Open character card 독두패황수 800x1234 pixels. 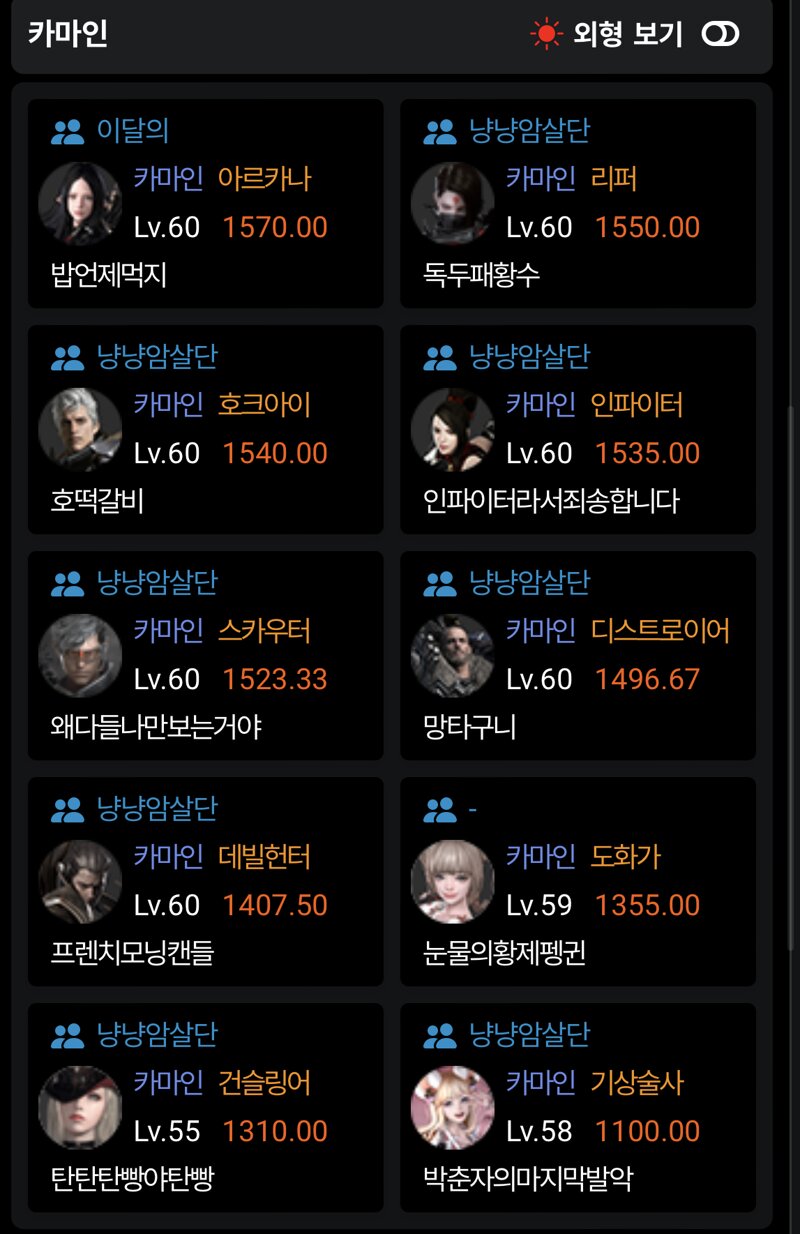578,204
